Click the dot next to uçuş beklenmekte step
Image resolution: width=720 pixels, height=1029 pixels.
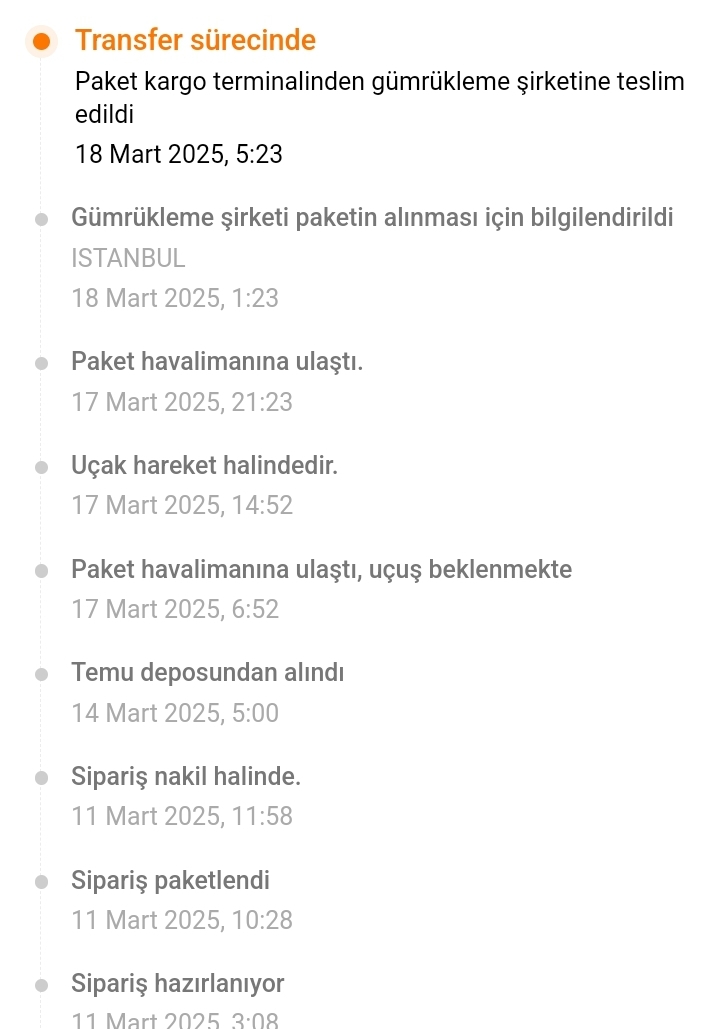[41, 569]
